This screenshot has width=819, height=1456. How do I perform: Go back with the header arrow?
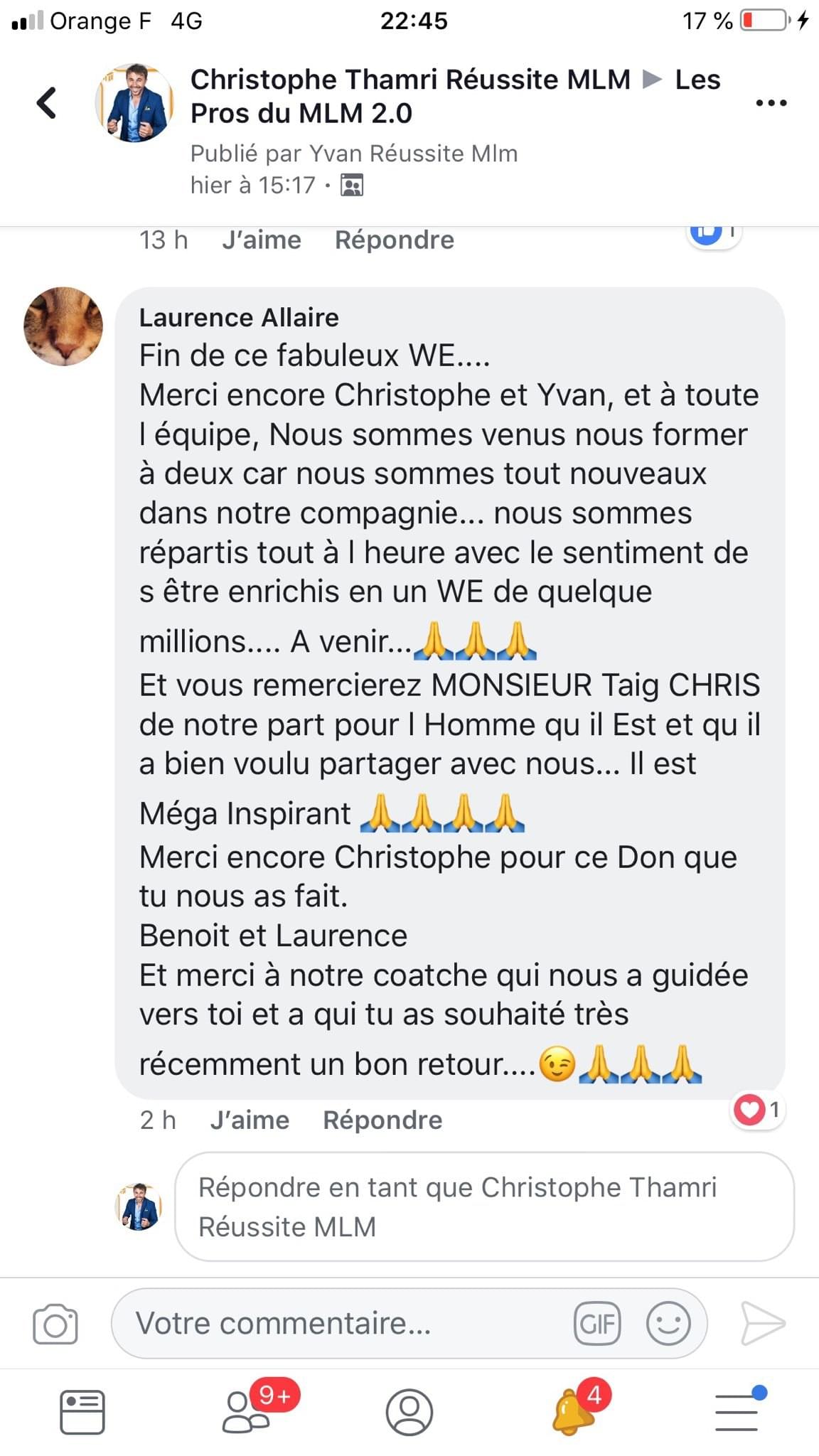pos(47,102)
